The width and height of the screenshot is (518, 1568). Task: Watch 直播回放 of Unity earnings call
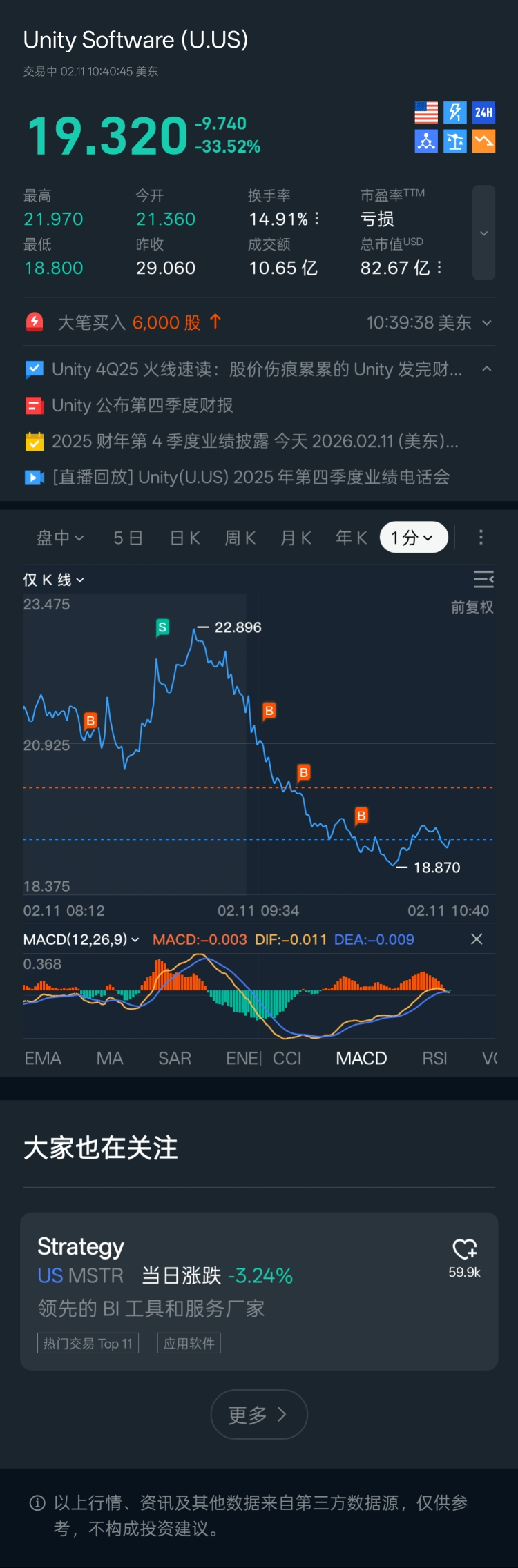pyautogui.click(x=251, y=477)
